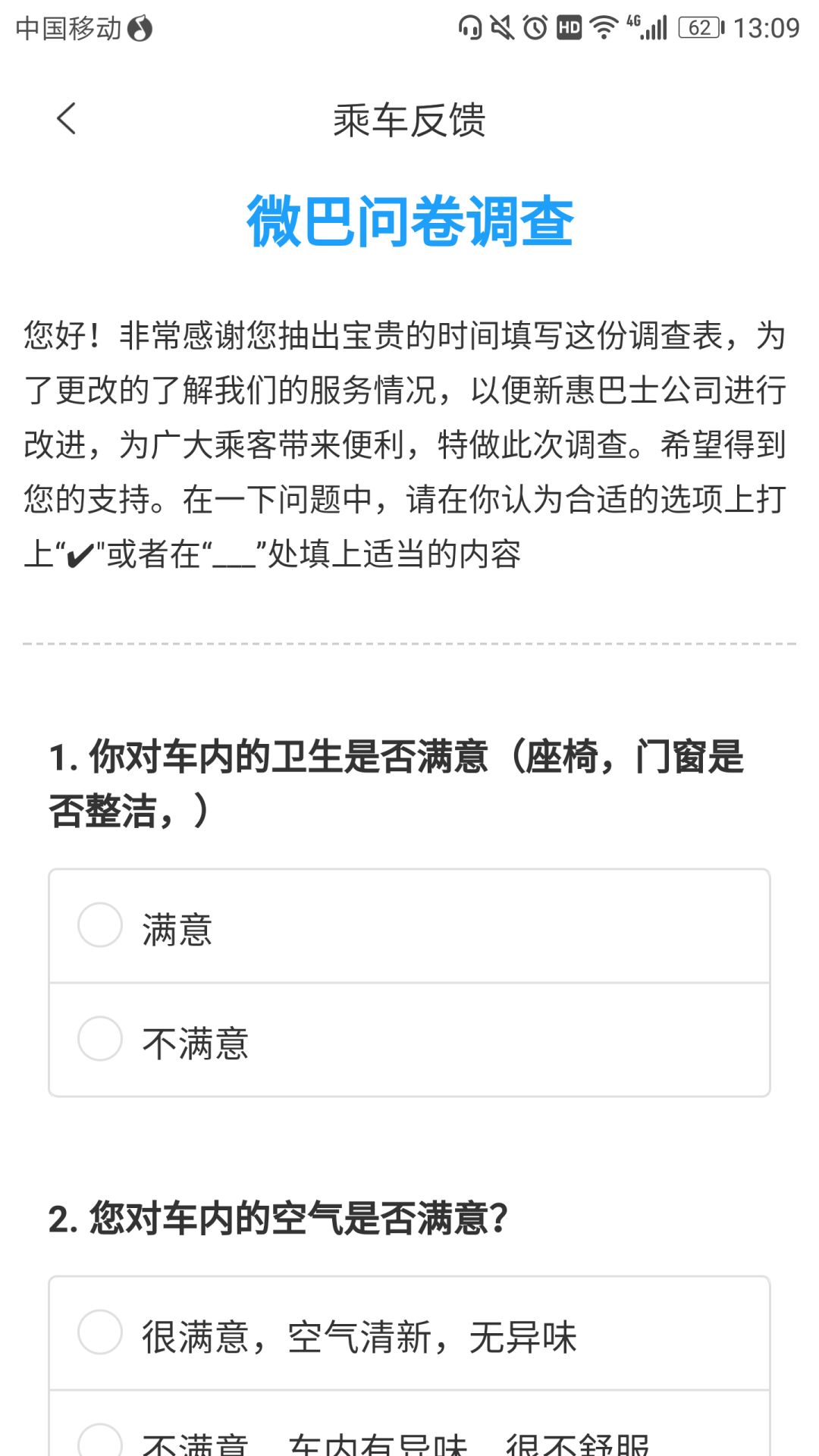Tap the 4G signal strength icon

click(x=648, y=27)
